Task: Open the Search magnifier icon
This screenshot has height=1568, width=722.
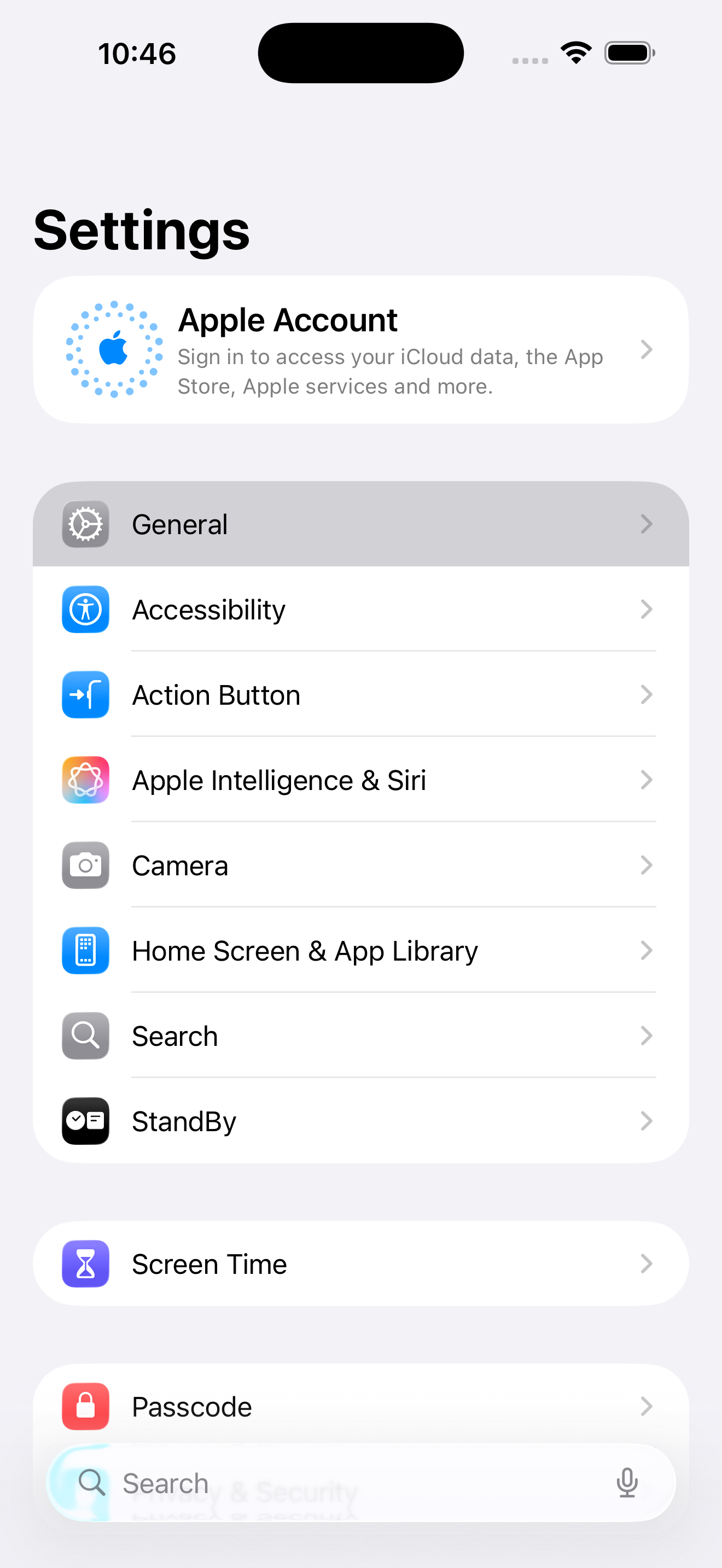Action: click(85, 1035)
